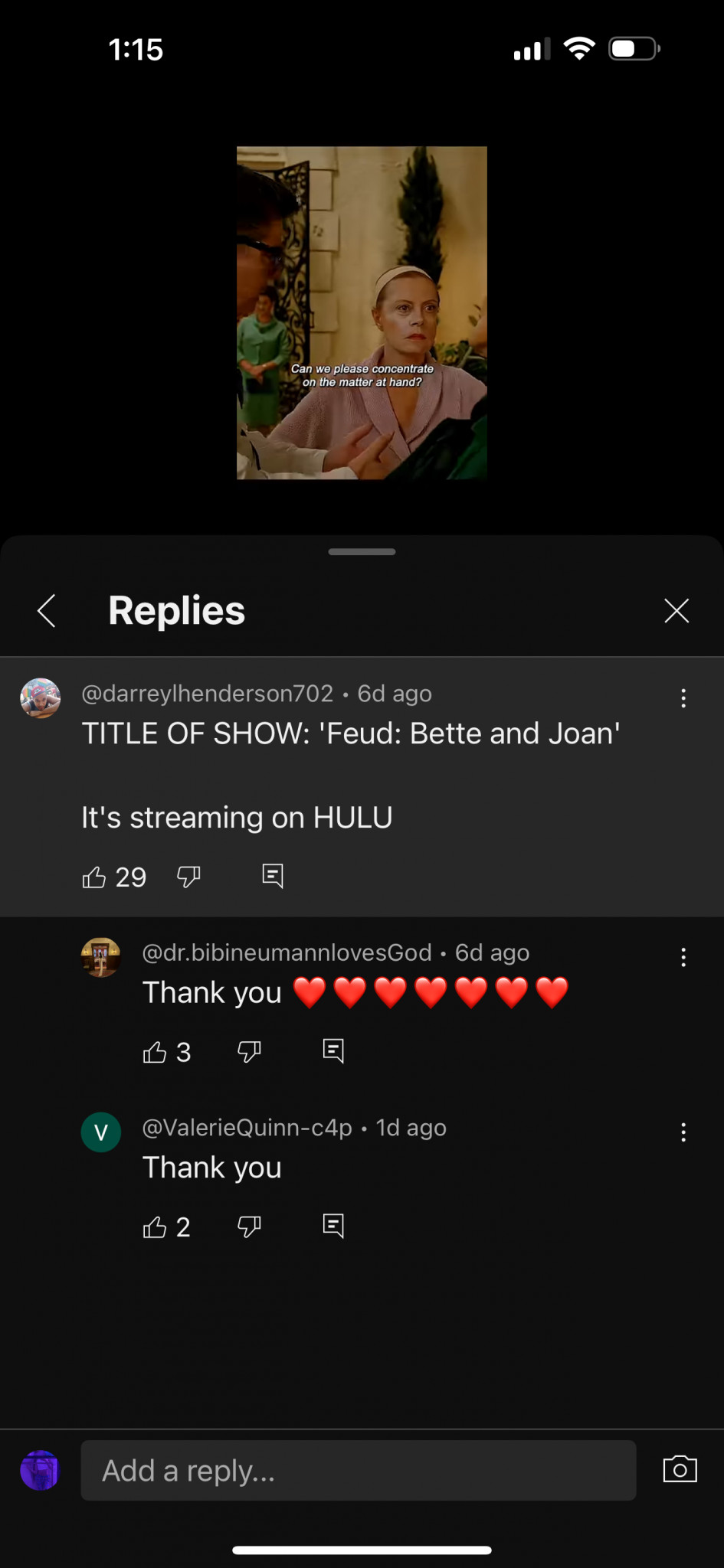The width and height of the screenshot is (724, 1568).
Task: Reply to ValerieQuinn-c4p's comment
Action: [x=333, y=1227]
